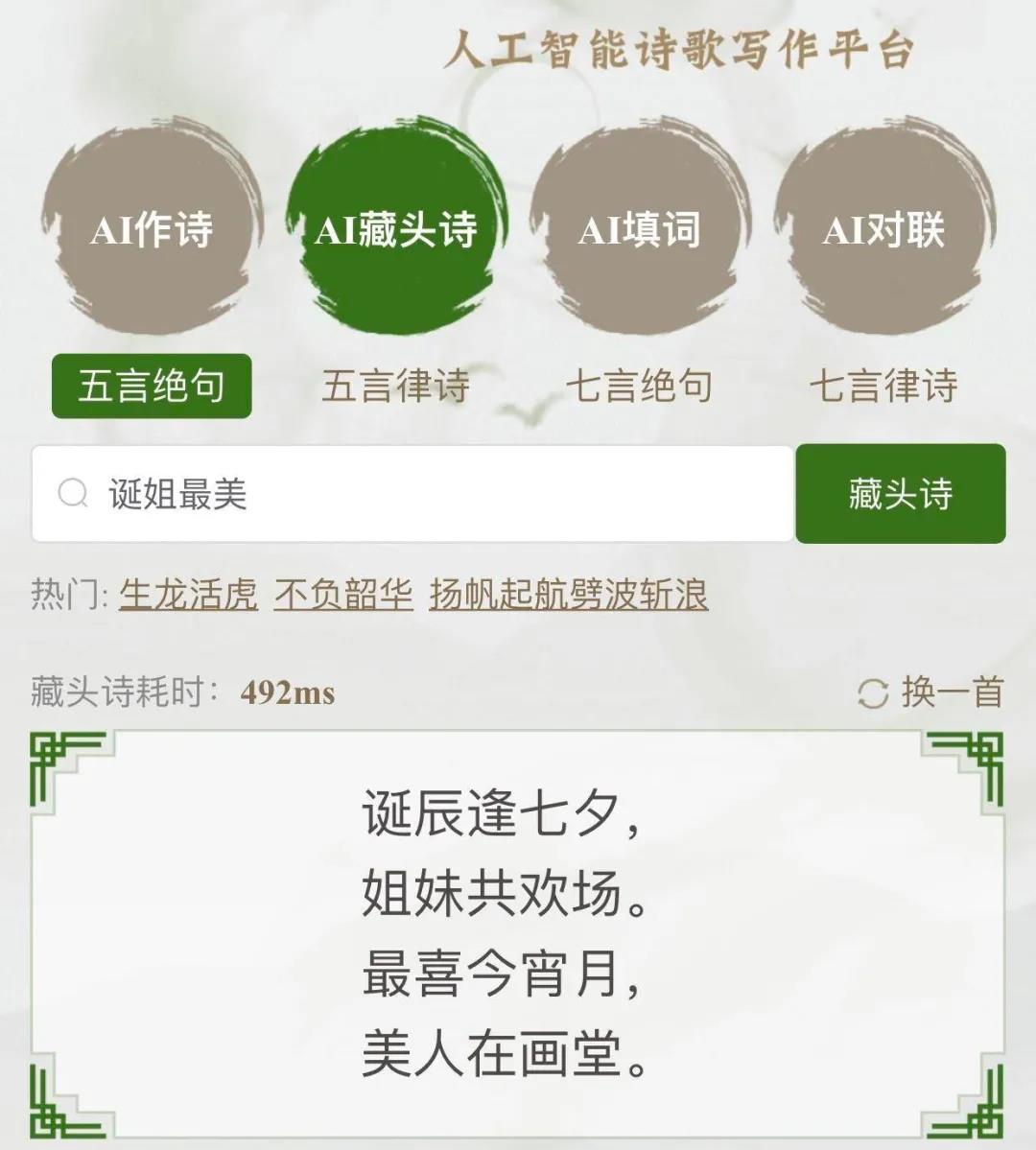The width and height of the screenshot is (1036, 1150).
Task: Tap the green 藏头诗 generate button
Action: [900, 494]
